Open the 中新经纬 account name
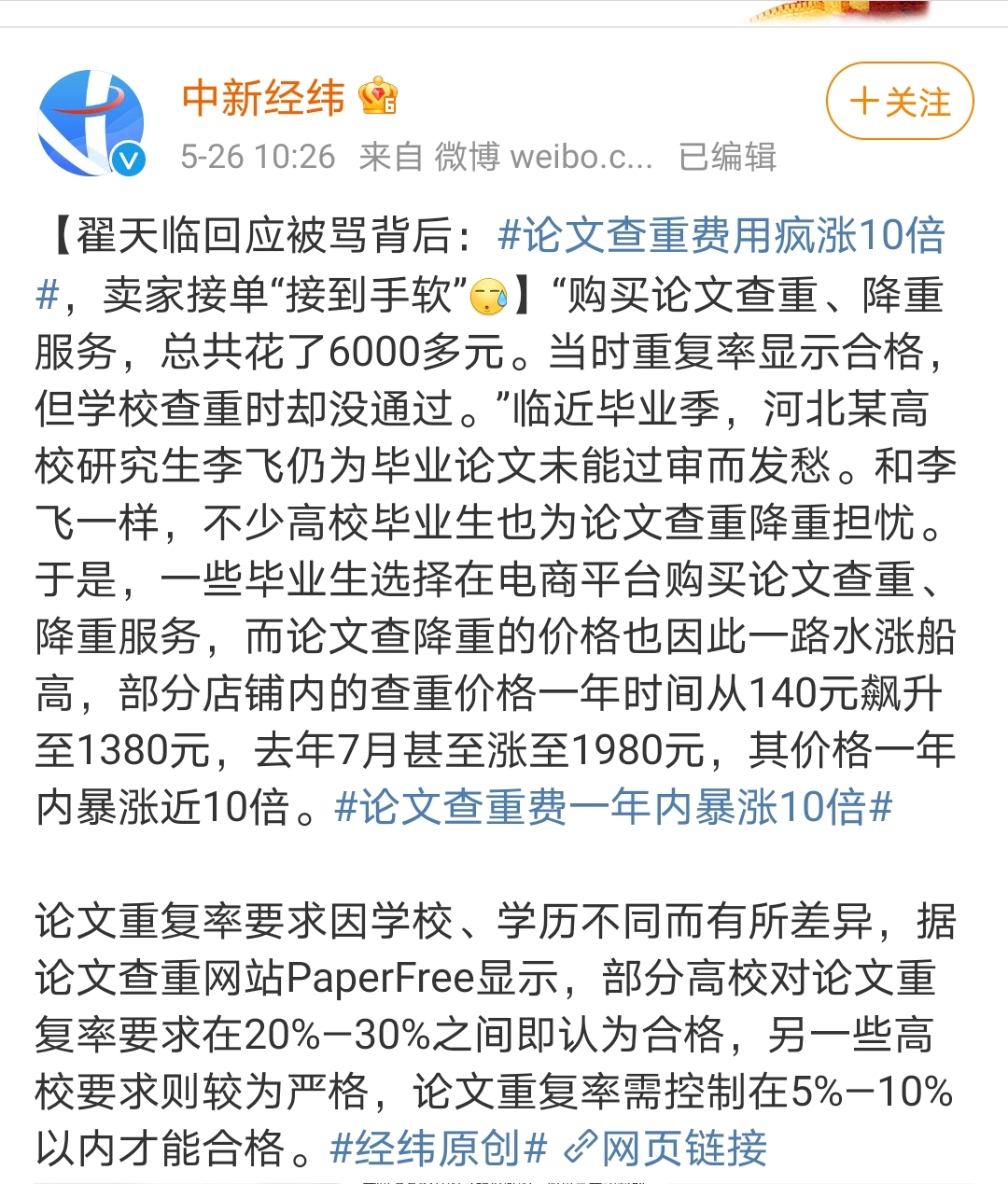The height and width of the screenshot is (1184, 1008). point(263,98)
